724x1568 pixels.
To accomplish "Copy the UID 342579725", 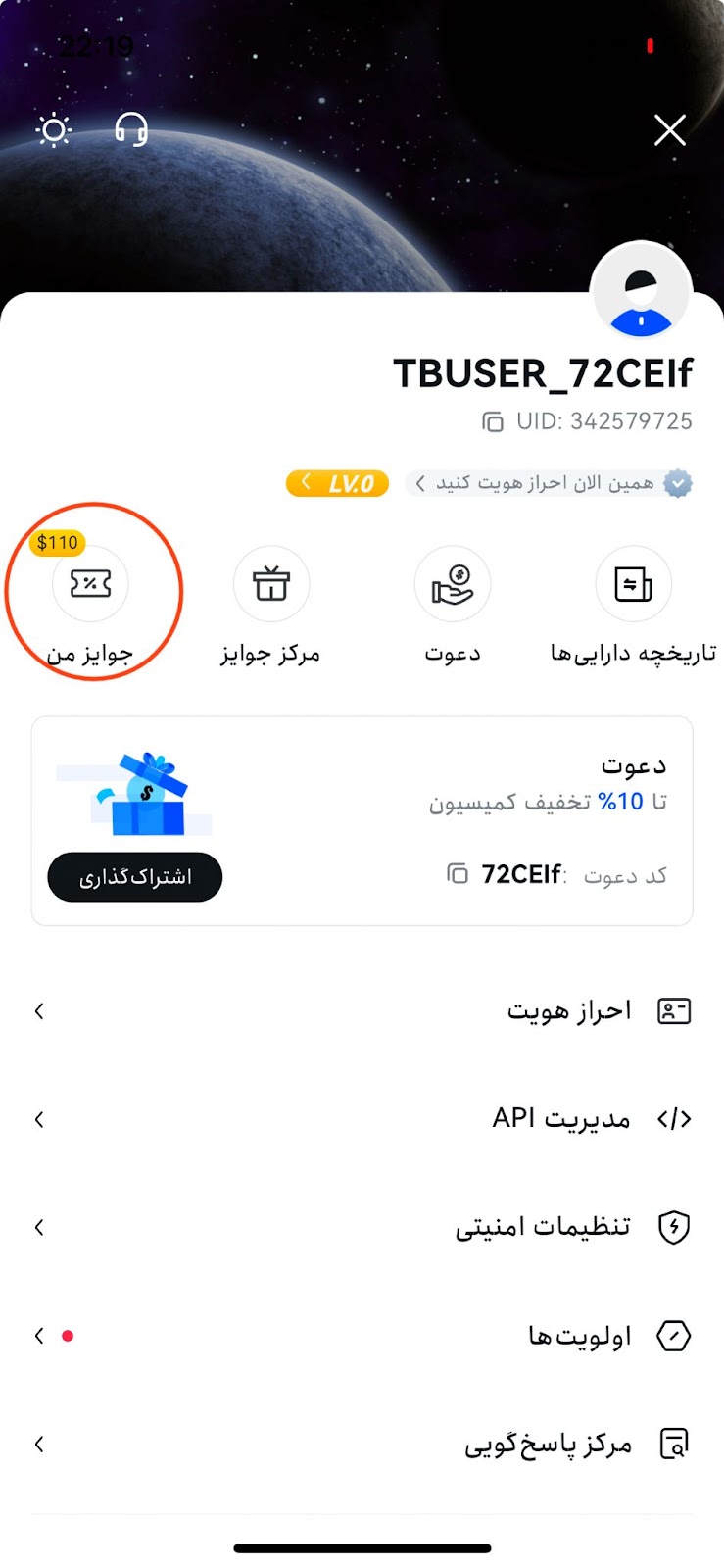I will tap(492, 421).
